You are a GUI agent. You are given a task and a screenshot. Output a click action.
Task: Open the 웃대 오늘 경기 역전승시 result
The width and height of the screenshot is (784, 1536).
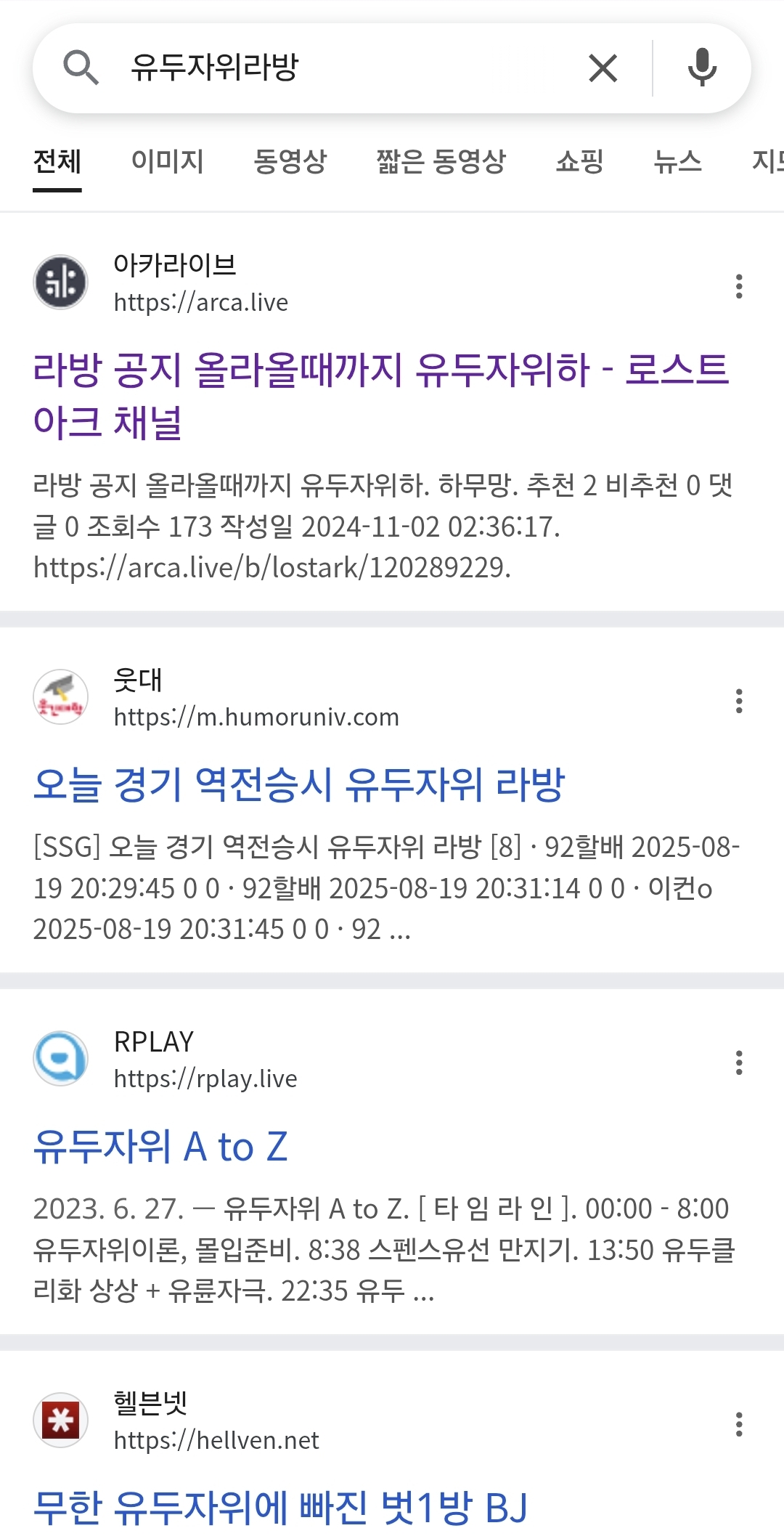pyautogui.click(x=299, y=784)
